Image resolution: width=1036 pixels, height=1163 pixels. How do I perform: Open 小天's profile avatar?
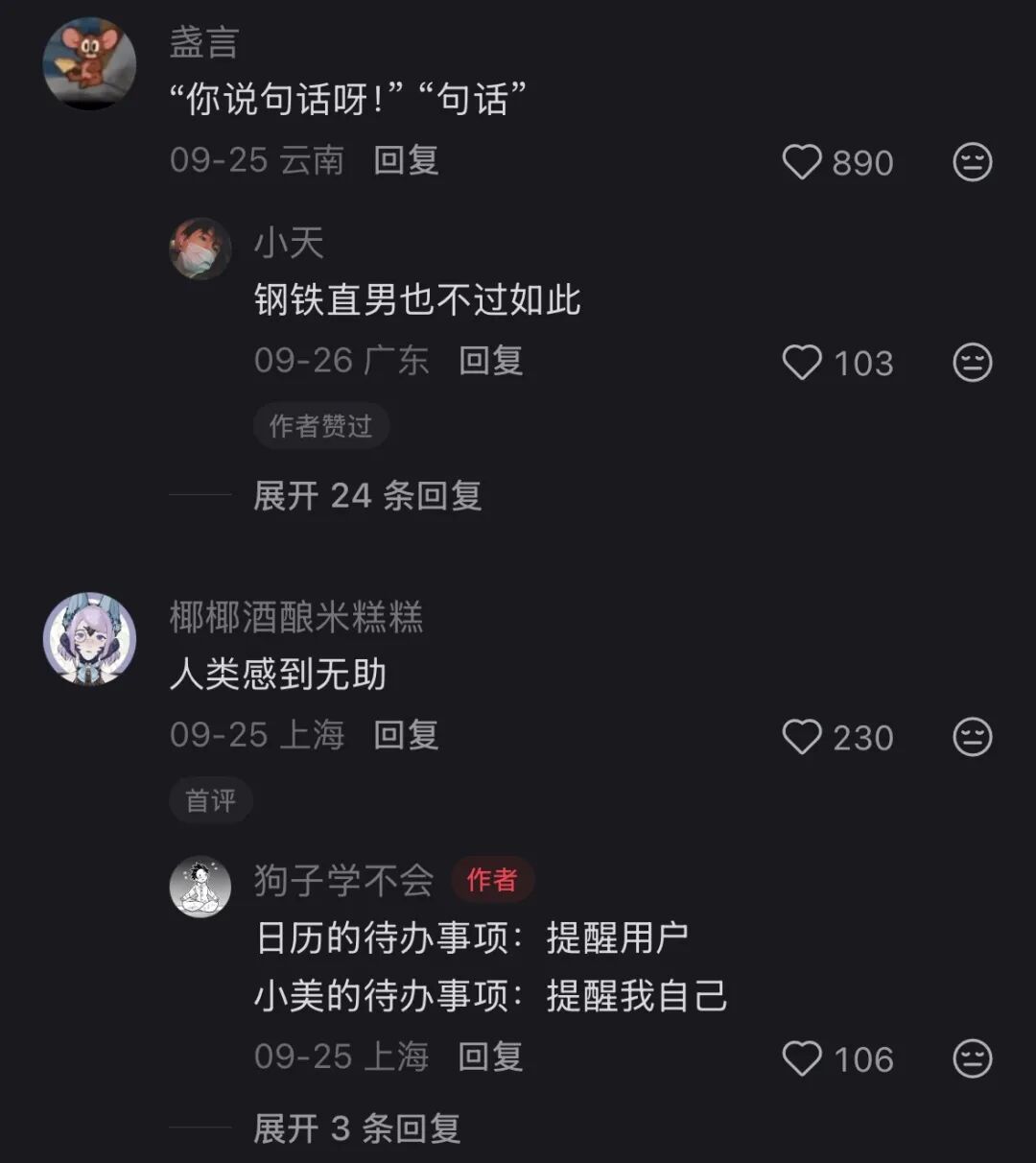click(200, 249)
